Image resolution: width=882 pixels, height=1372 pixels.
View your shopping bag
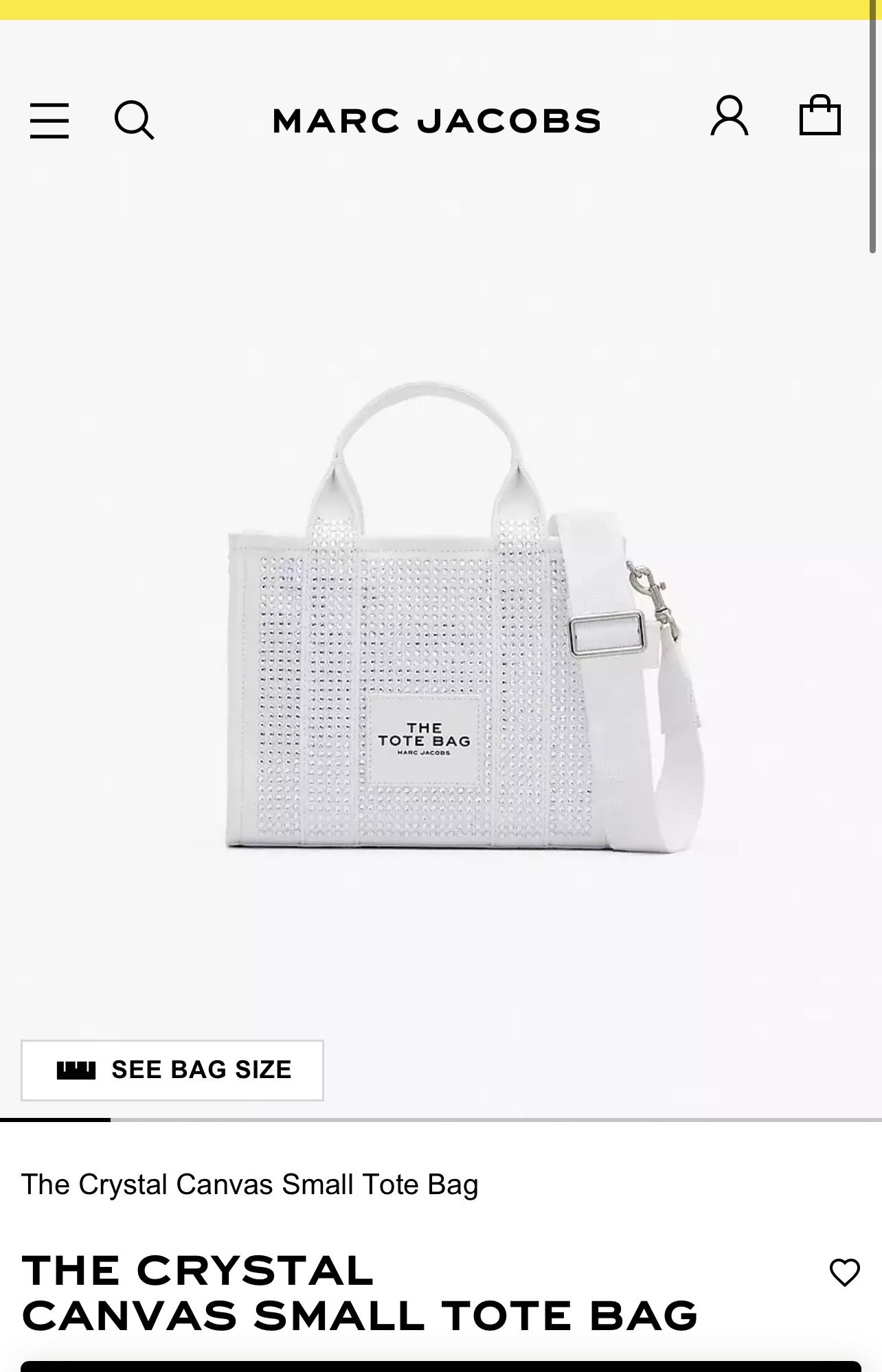(822, 118)
